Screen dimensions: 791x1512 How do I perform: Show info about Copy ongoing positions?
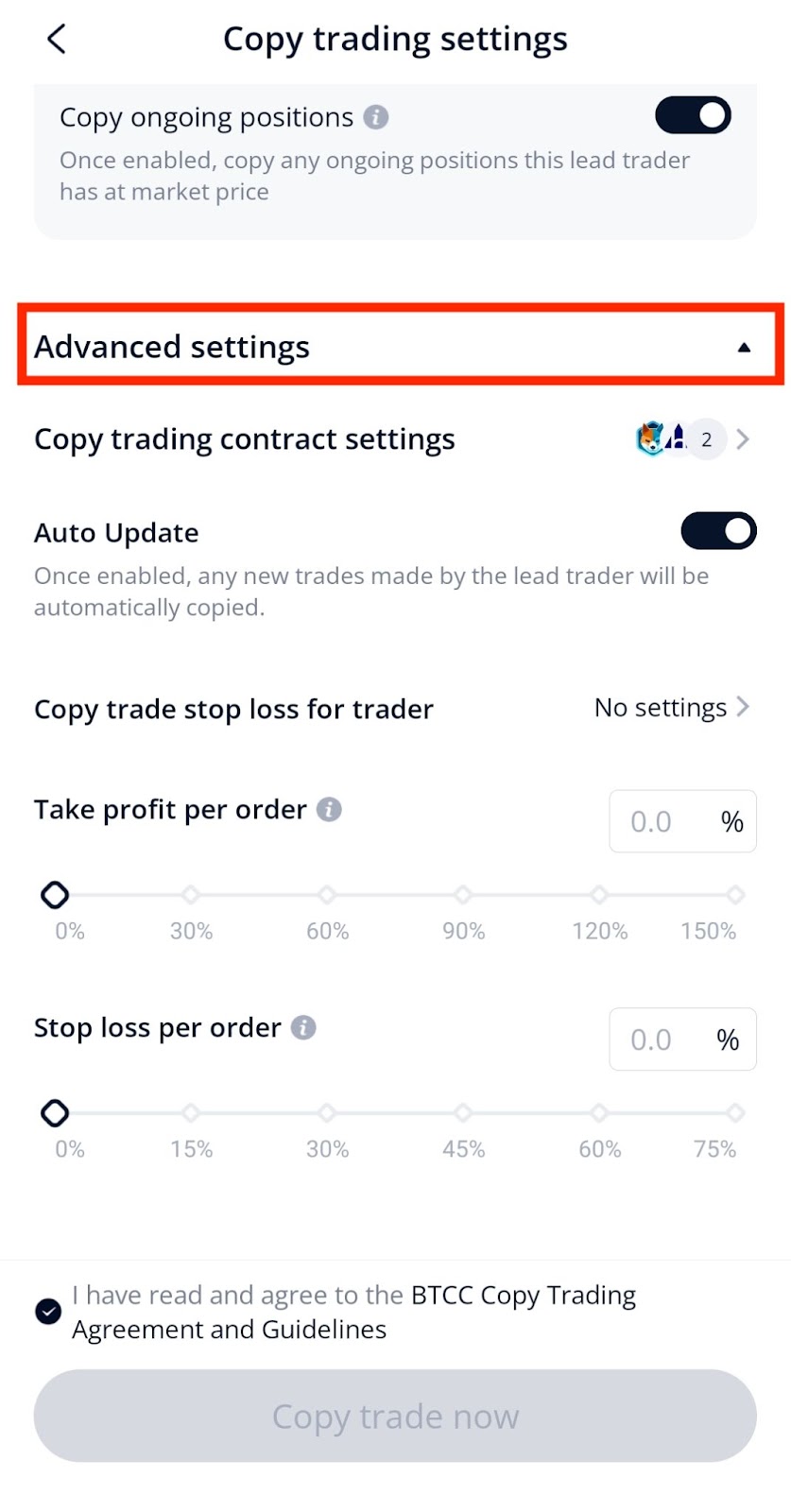coord(376,117)
